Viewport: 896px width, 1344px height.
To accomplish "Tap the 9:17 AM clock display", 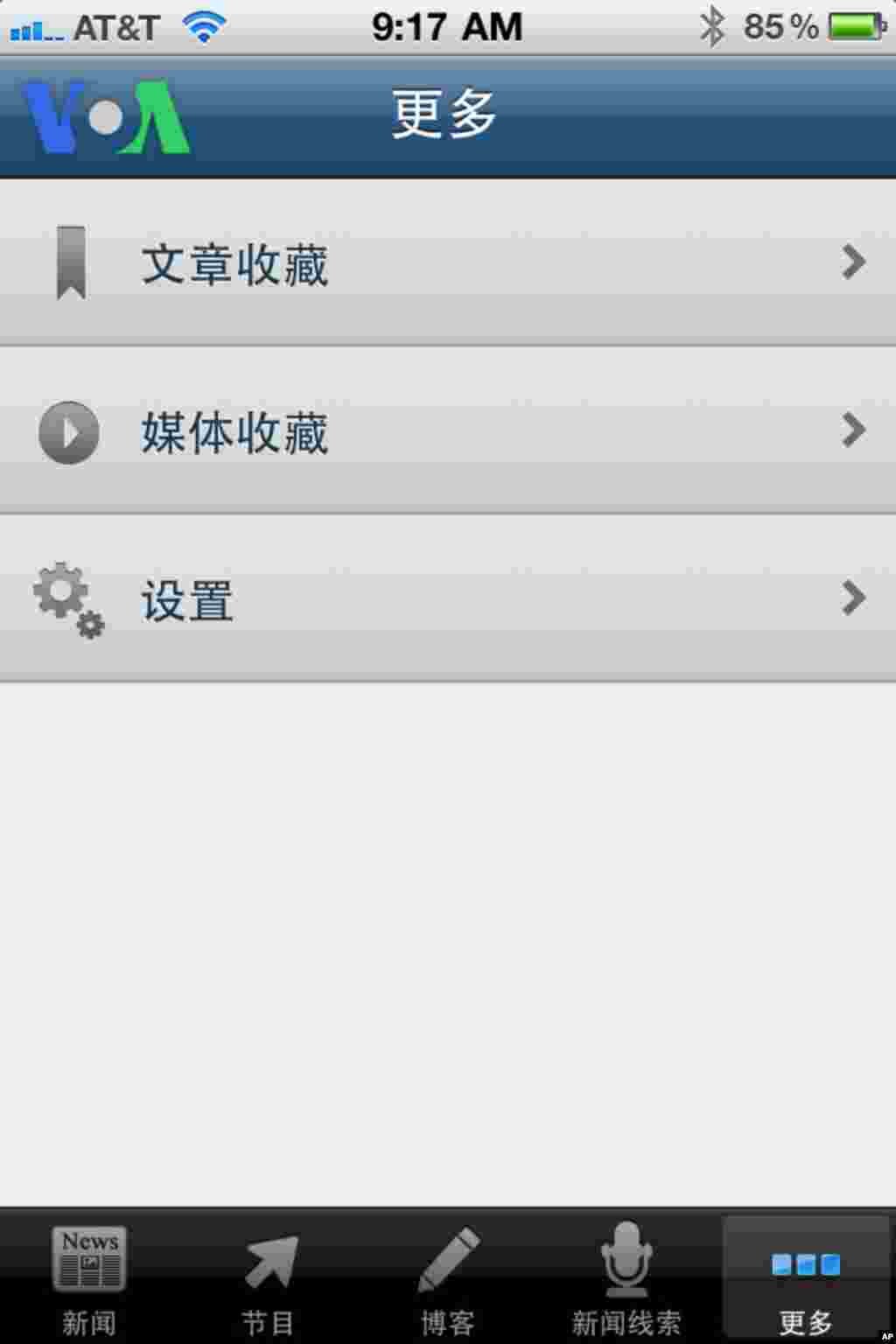I will [x=447, y=26].
